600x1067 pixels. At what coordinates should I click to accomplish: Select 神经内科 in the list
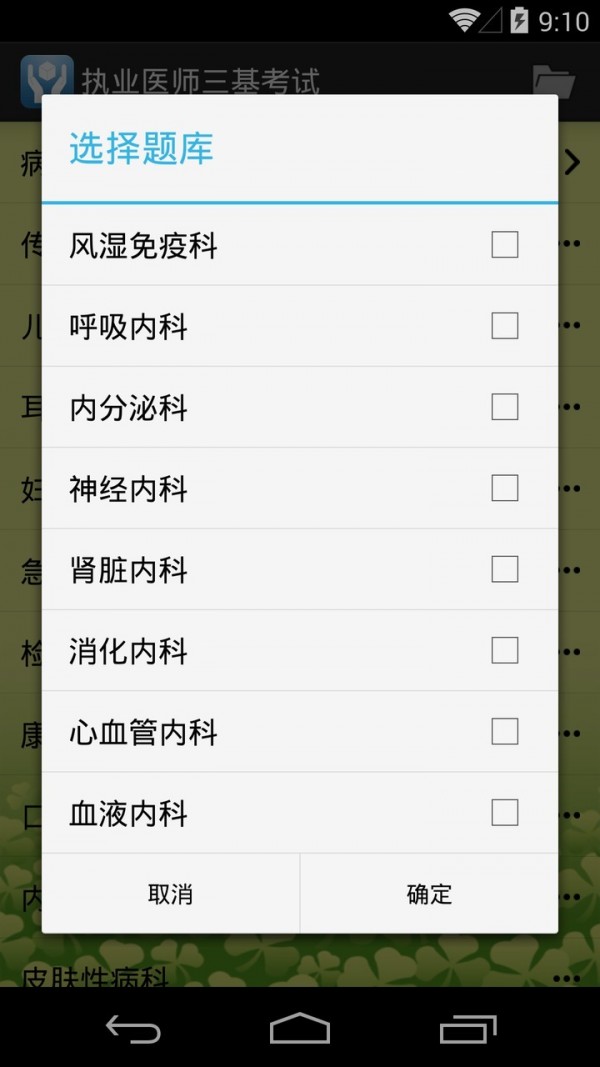pyautogui.click(x=505, y=488)
